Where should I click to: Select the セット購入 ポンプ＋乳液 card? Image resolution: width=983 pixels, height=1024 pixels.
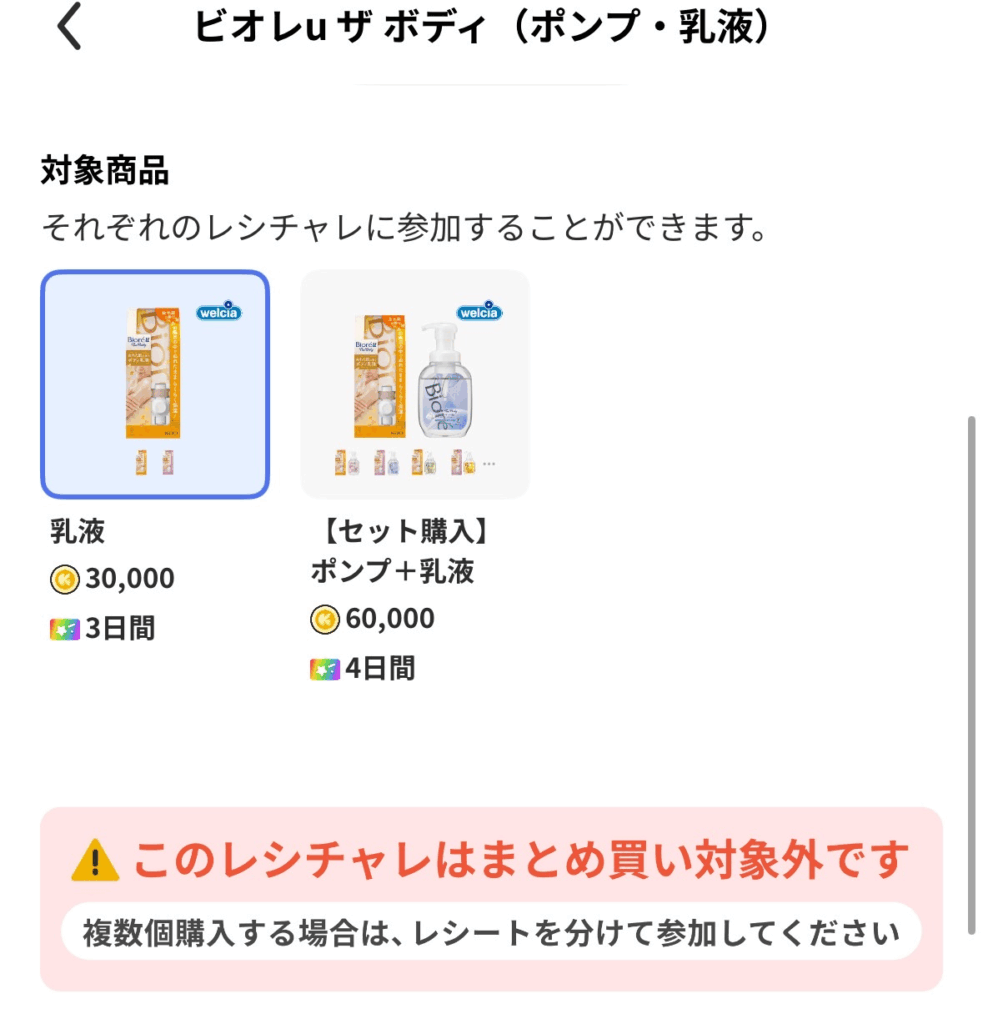[415, 384]
